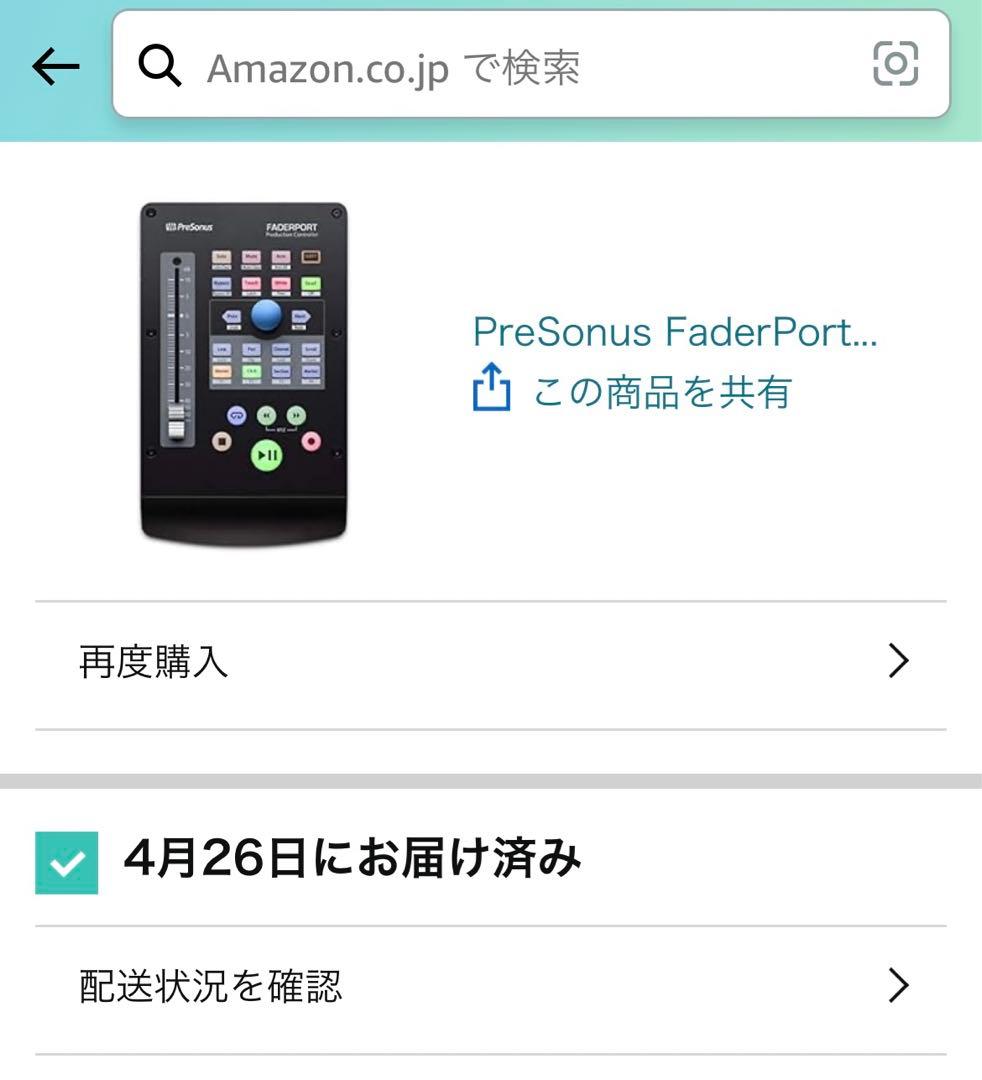Open the PreSonus FaderPort product link
This screenshot has width=982, height=1080.
pyautogui.click(x=674, y=331)
